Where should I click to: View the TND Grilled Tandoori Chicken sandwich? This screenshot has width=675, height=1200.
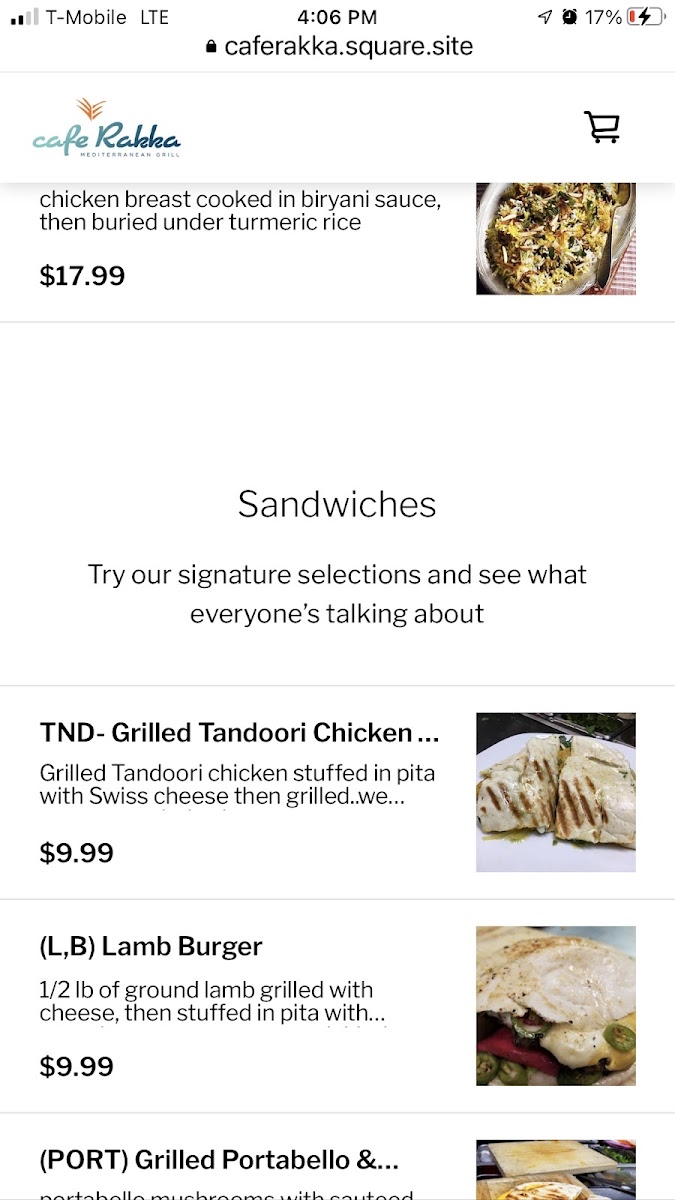(240, 733)
